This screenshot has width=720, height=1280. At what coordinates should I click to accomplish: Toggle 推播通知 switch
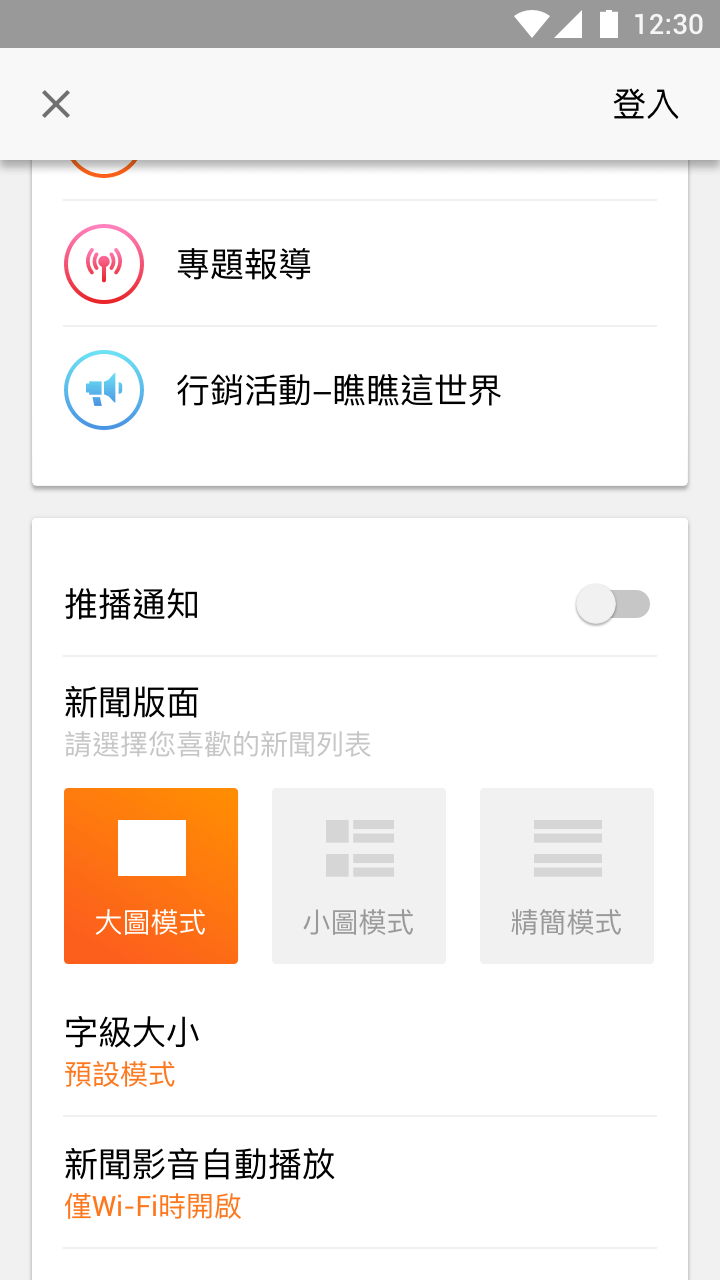click(612, 605)
